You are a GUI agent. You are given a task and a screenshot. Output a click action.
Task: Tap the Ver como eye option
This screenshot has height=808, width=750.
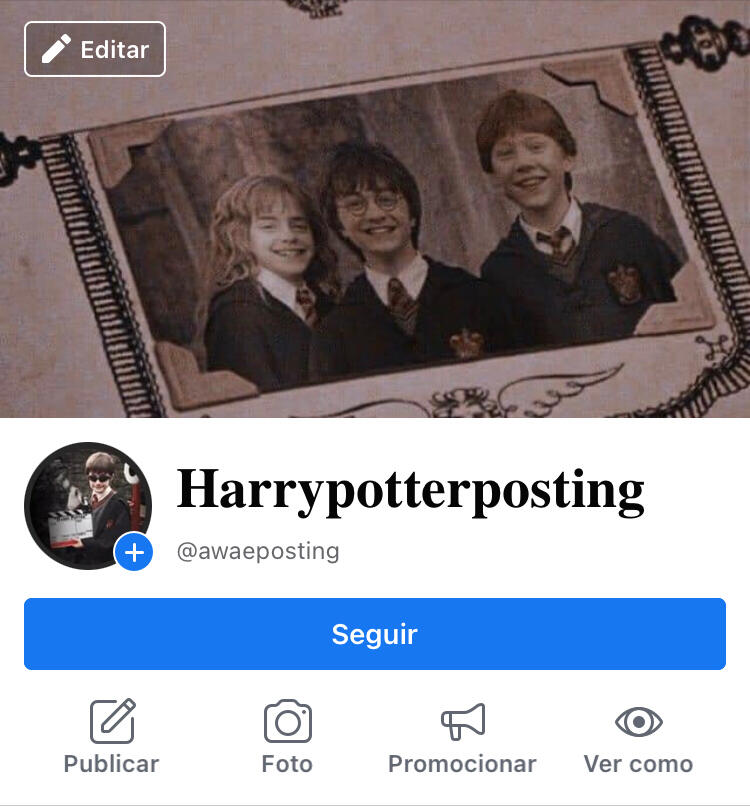pos(638,737)
